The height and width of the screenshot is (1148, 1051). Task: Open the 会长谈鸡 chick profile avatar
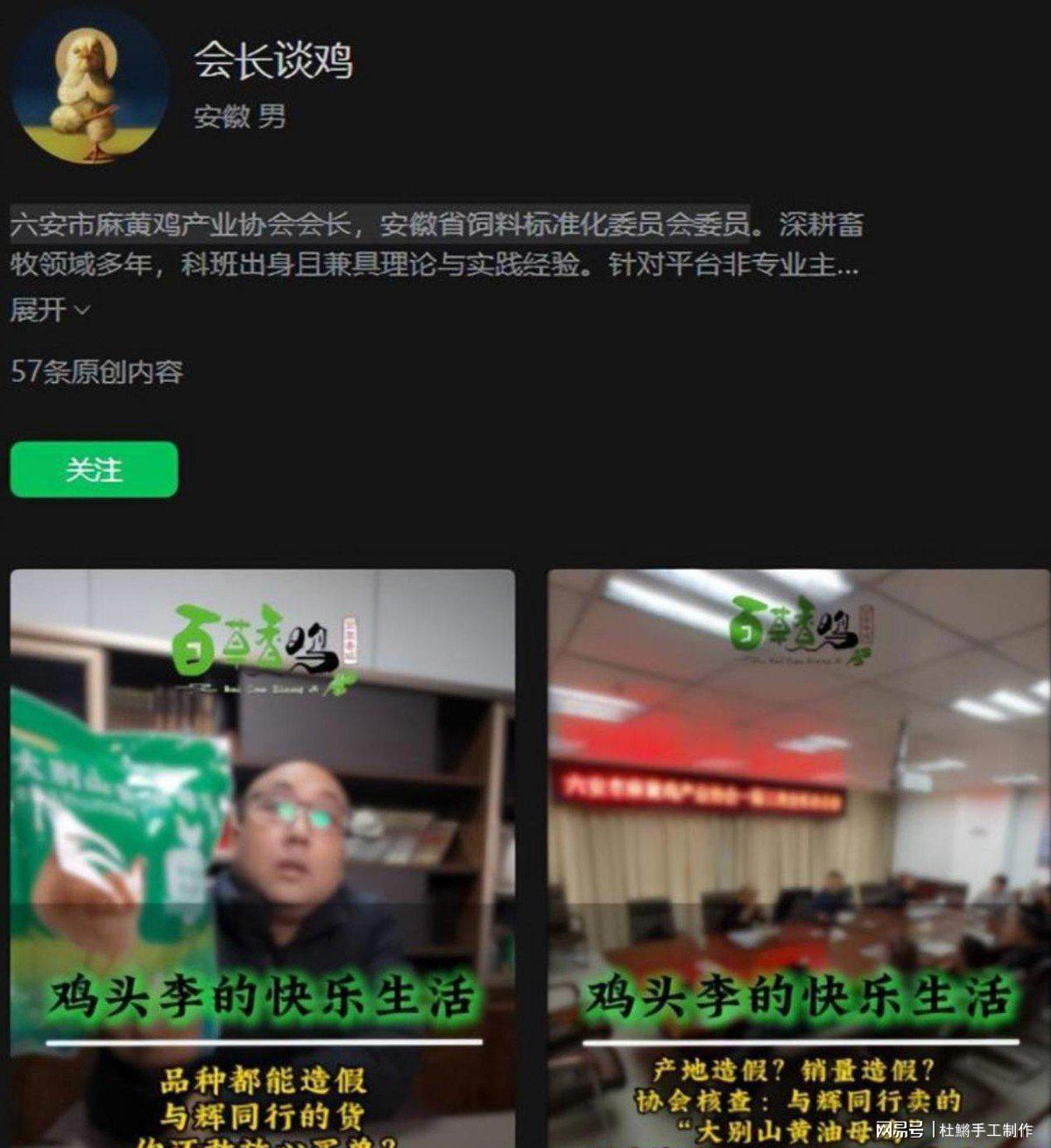click(x=88, y=87)
